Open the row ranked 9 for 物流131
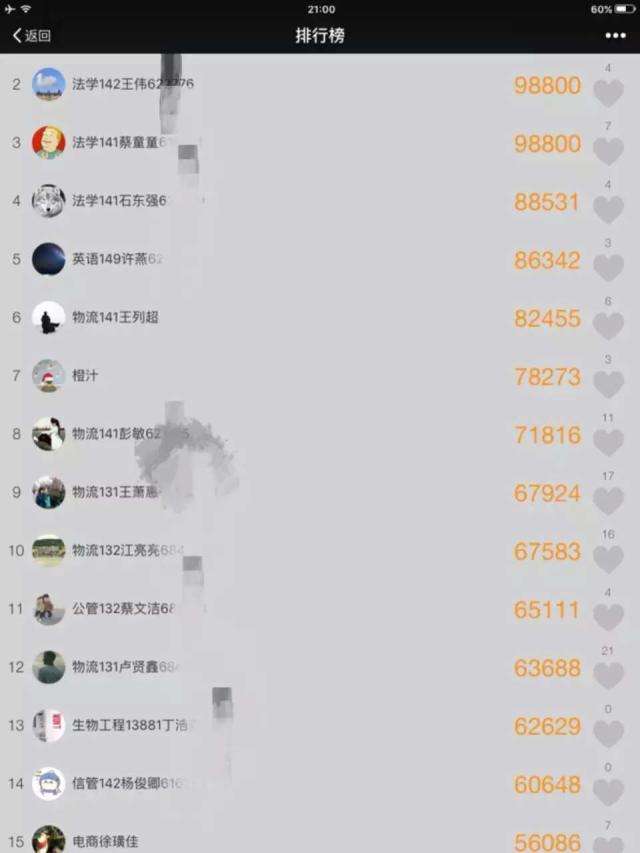 pyautogui.click(x=300, y=492)
